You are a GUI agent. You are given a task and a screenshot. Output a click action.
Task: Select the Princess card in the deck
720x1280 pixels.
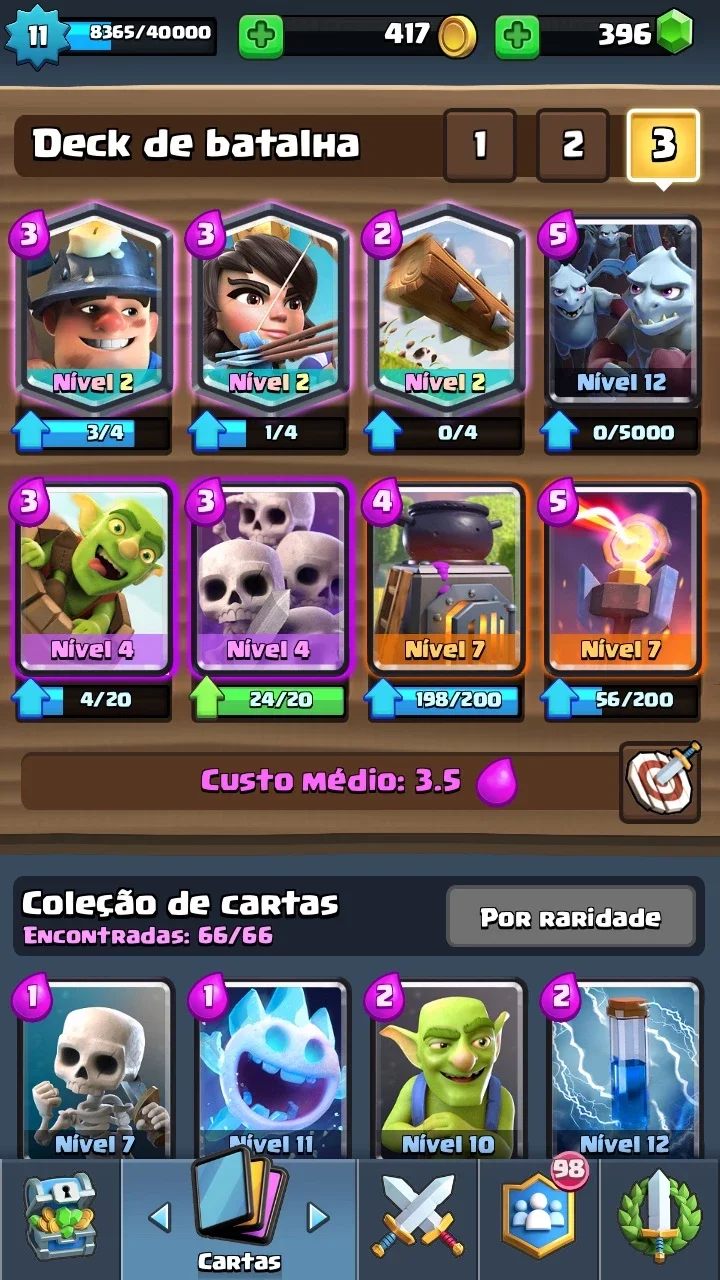click(270, 311)
